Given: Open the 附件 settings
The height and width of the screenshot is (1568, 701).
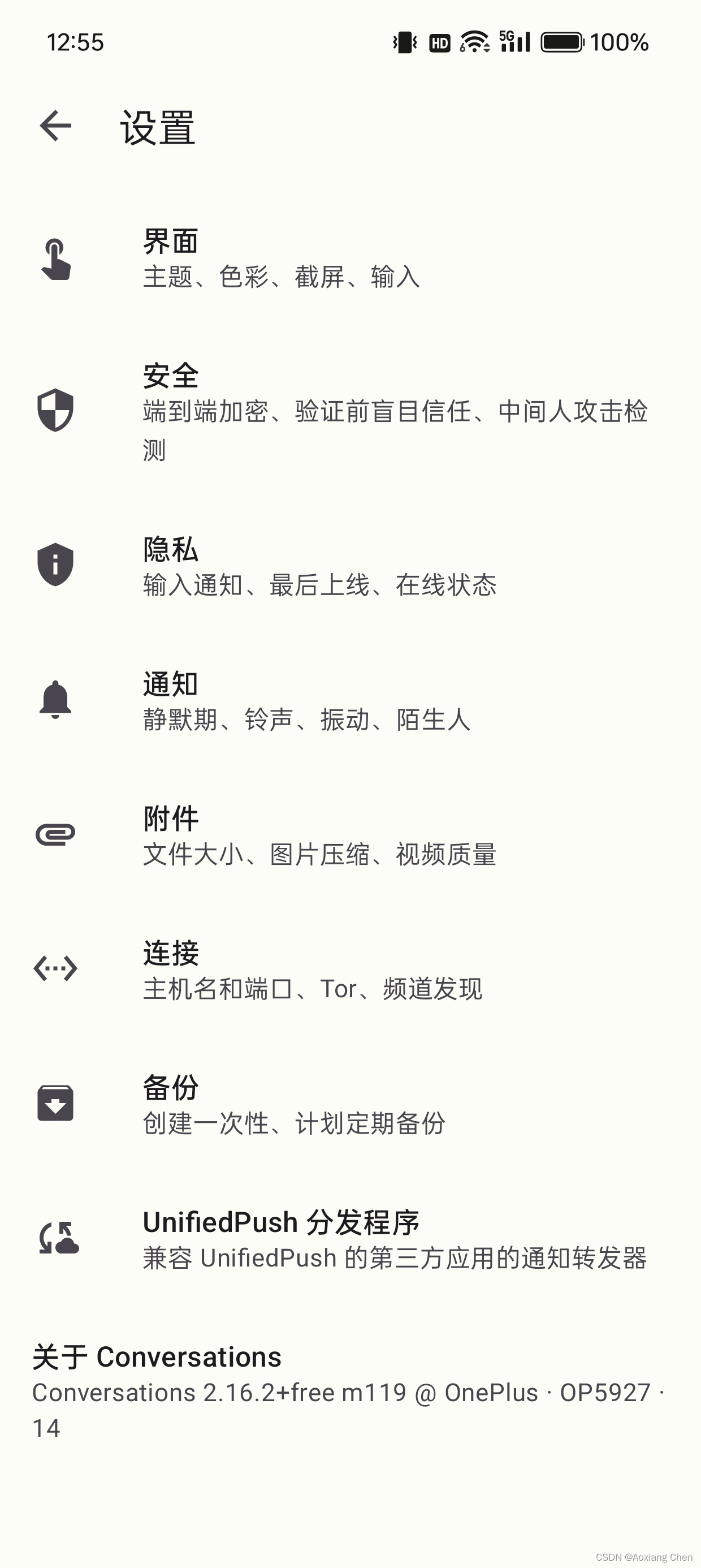Looking at the screenshot, I should (319, 835).
